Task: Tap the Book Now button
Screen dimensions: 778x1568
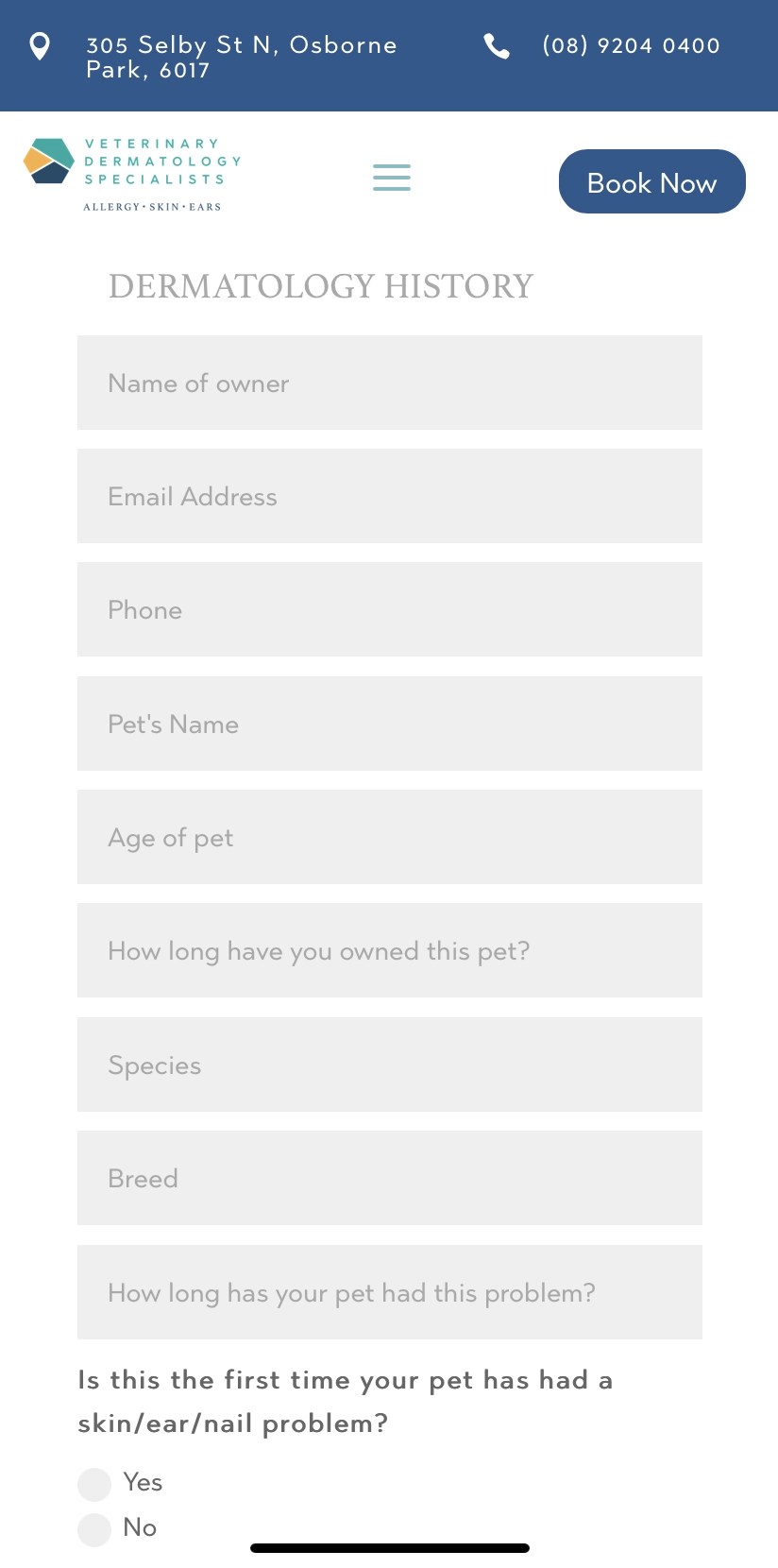Action: (651, 181)
